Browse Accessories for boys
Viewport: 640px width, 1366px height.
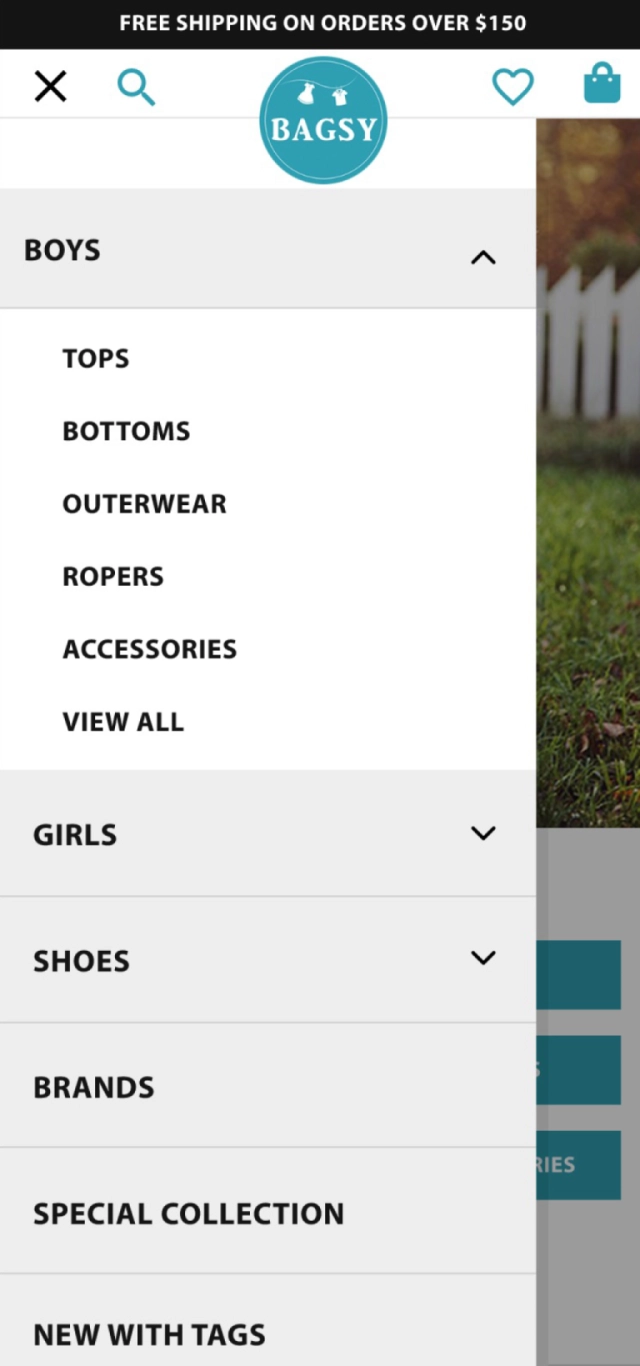(x=150, y=649)
